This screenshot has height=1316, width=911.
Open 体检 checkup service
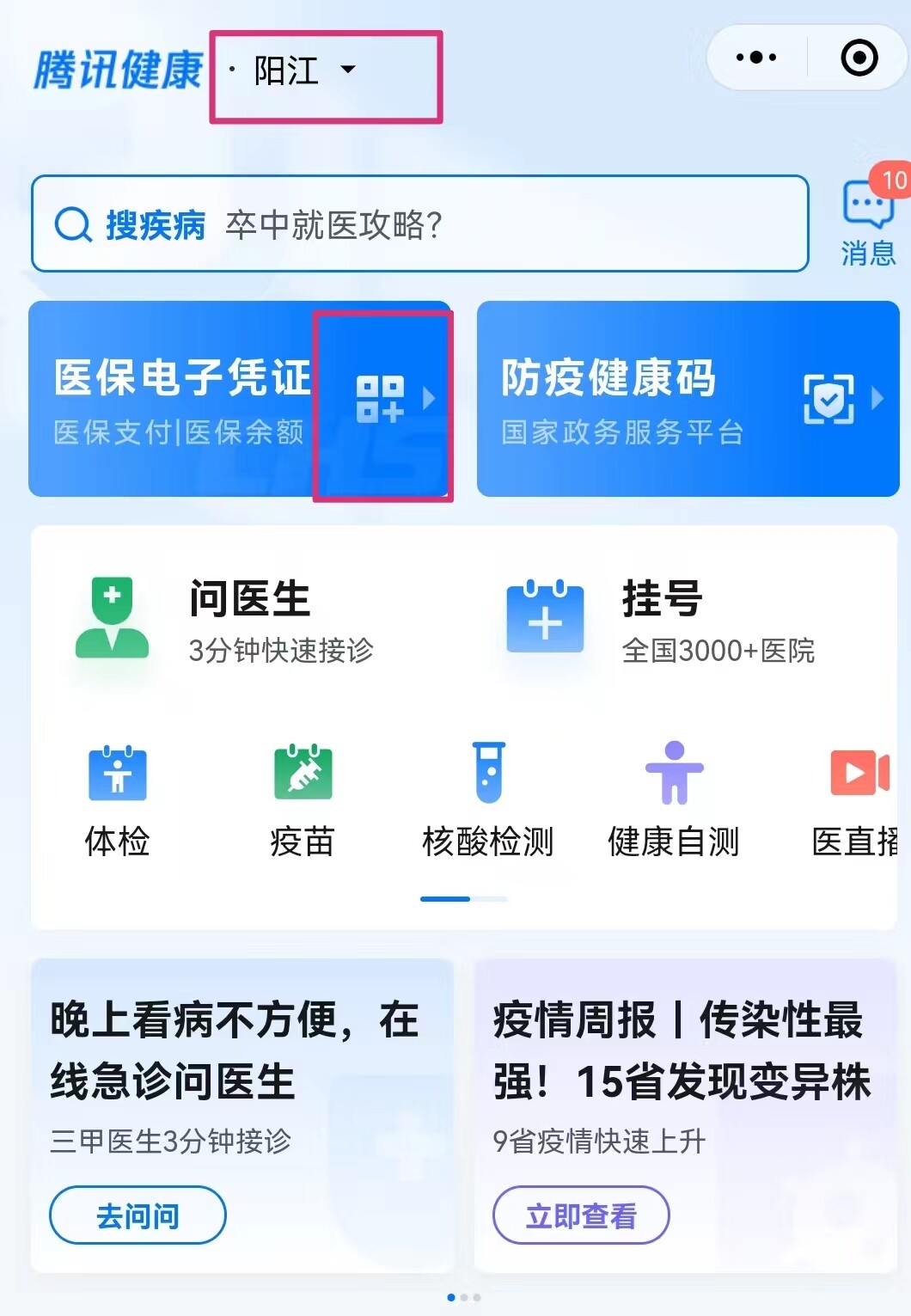118,800
